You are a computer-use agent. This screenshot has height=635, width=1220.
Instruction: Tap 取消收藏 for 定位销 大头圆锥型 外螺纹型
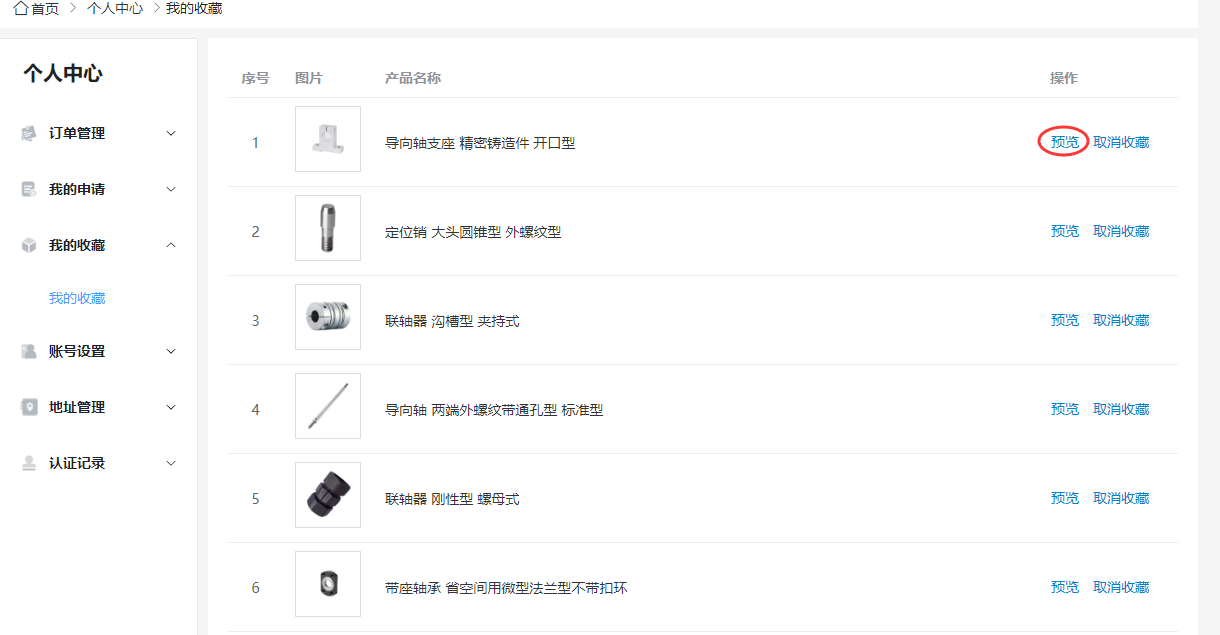pyautogui.click(x=1121, y=231)
